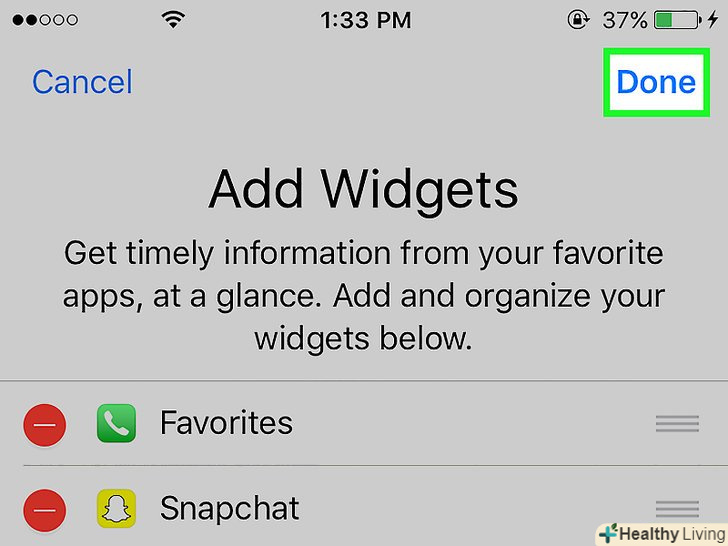Screen dimensions: 728x546
Task: Tap Done to save widget changes
Action: (x=655, y=81)
